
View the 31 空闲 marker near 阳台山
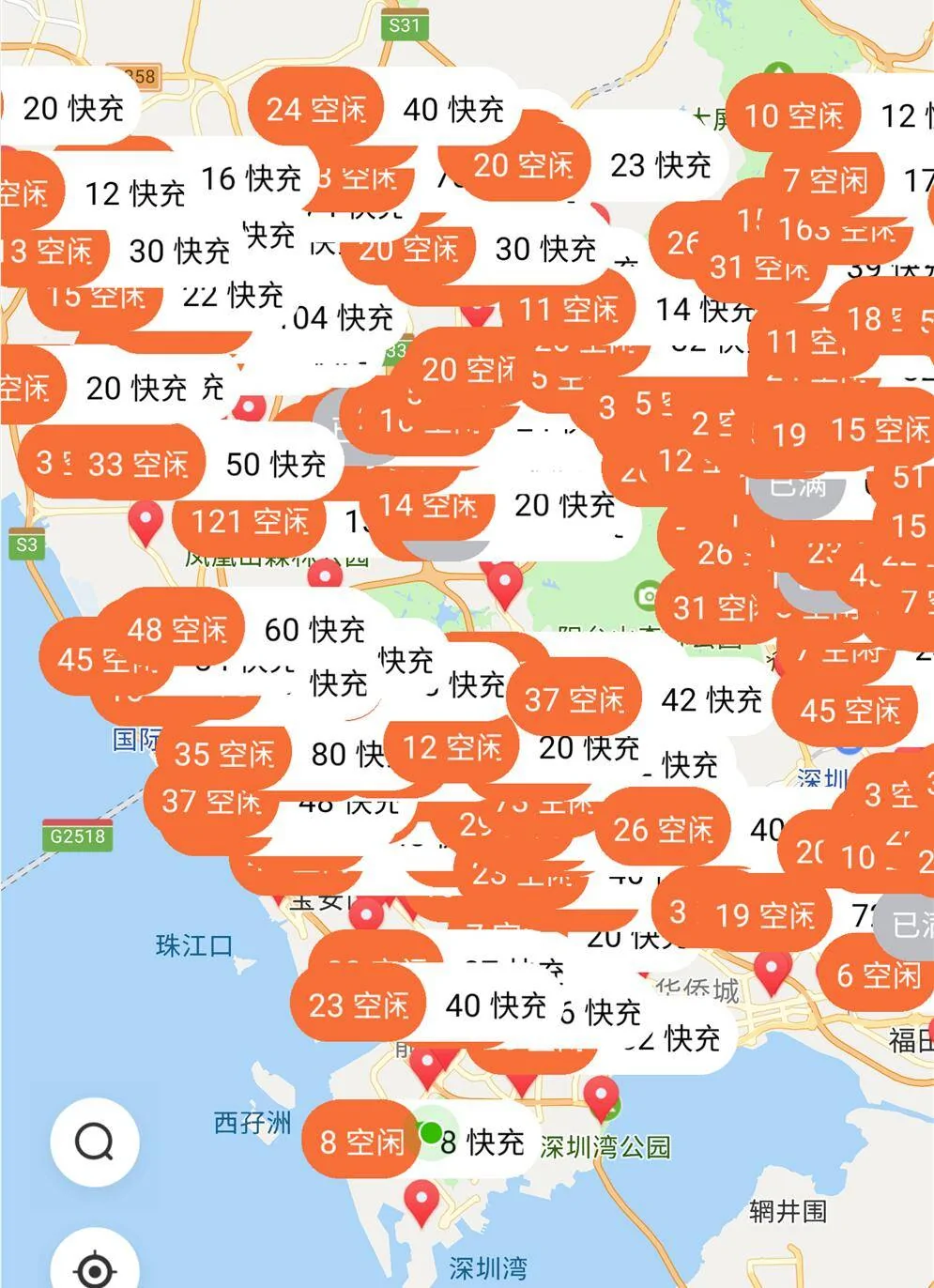click(715, 608)
